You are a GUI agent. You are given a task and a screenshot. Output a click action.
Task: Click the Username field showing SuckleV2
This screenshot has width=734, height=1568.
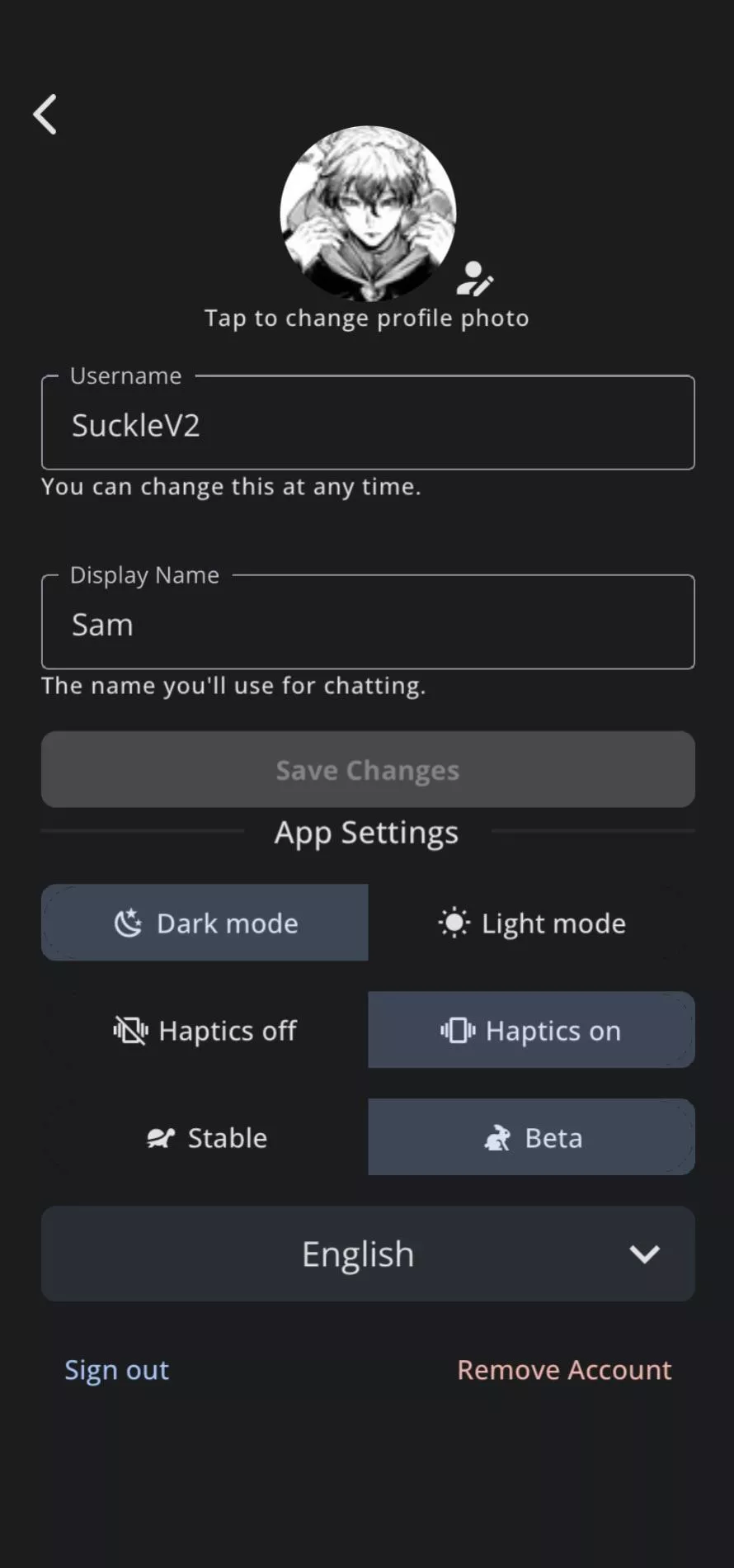pos(367,423)
